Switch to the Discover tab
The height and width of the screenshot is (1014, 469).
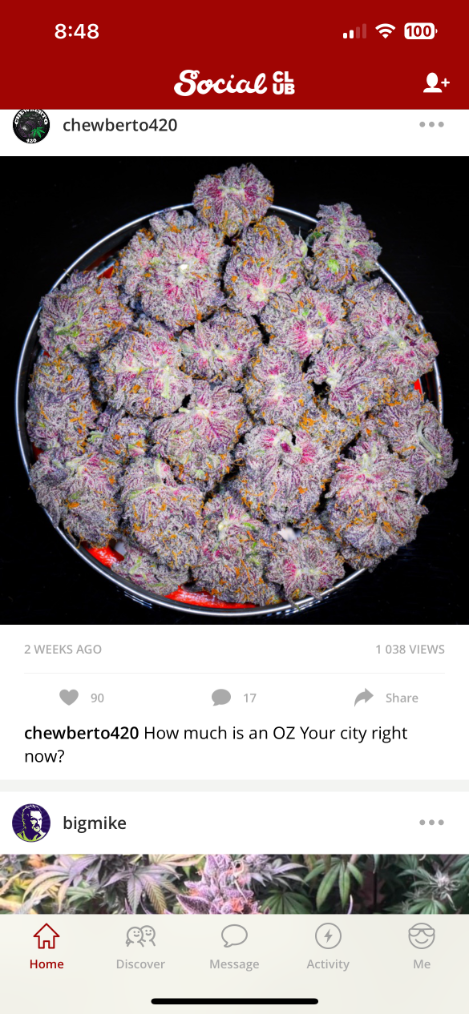(140, 946)
